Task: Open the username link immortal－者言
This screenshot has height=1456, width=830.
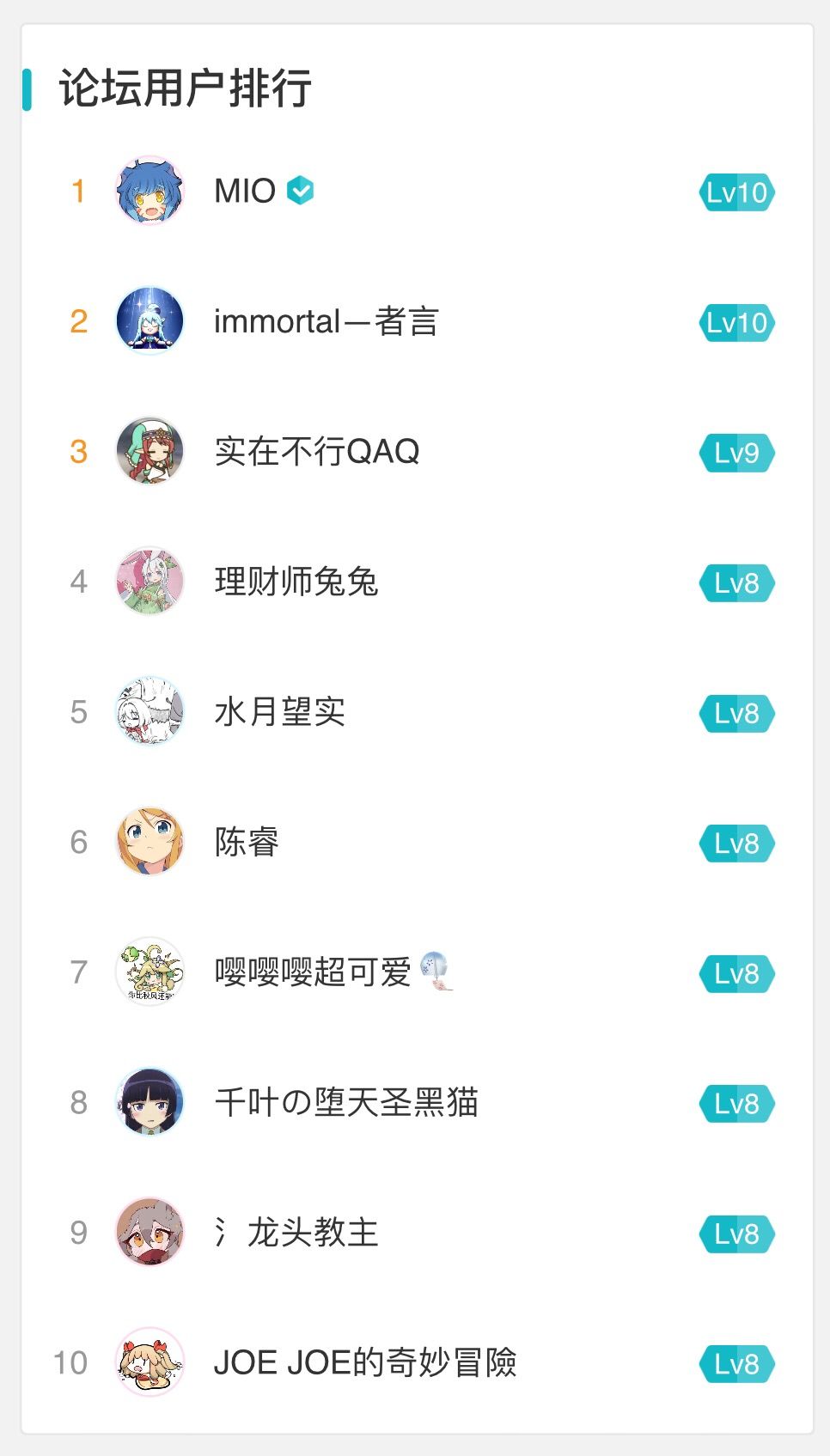Action: coord(327,320)
